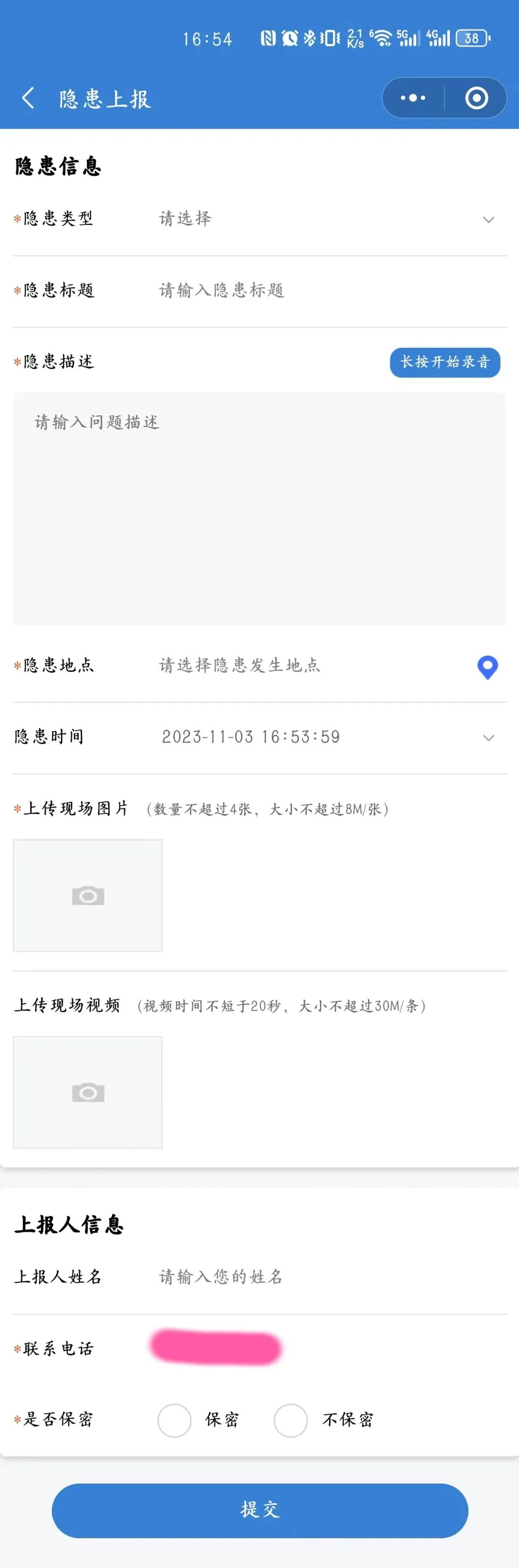Add a photo under 上传现场图片

(87, 895)
